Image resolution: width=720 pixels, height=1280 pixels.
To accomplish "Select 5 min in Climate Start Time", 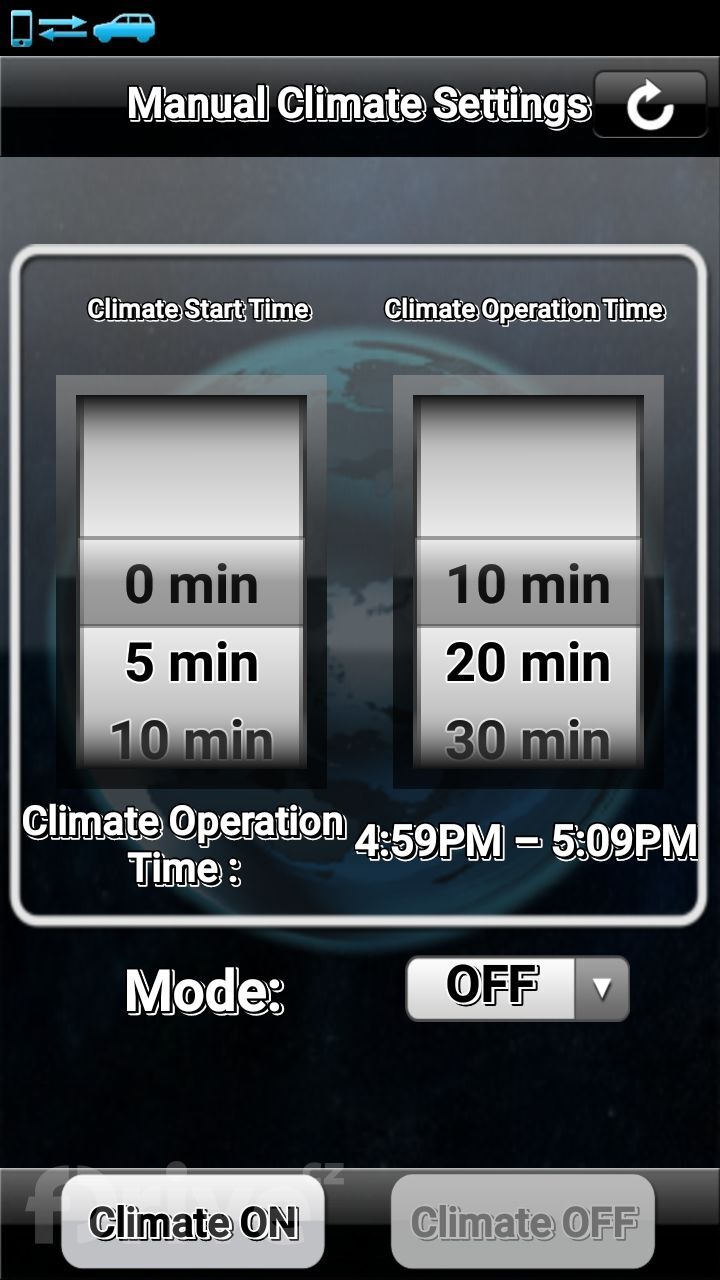I will click(x=191, y=663).
